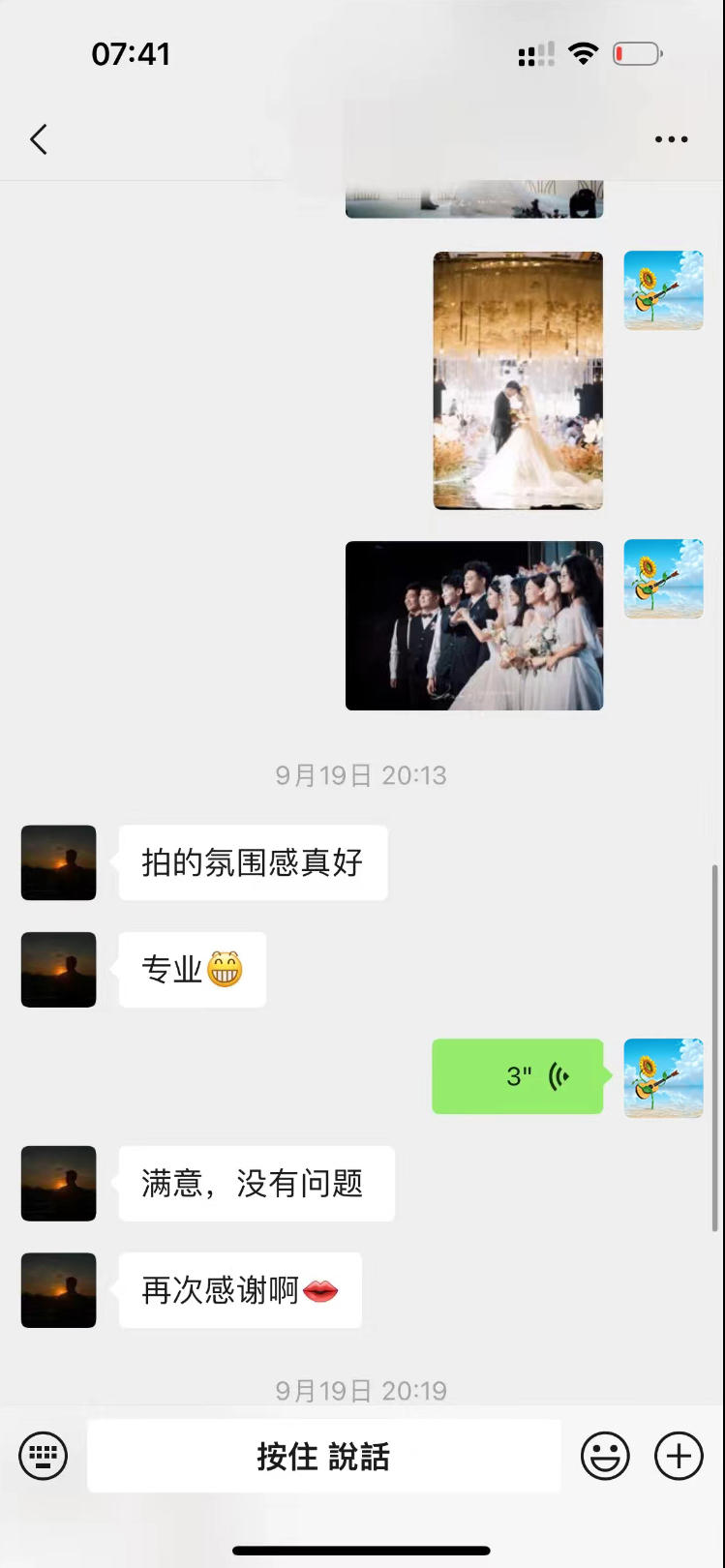Go back using the top-left arrow
Viewport: 725px width, 1568px height.
(39, 139)
